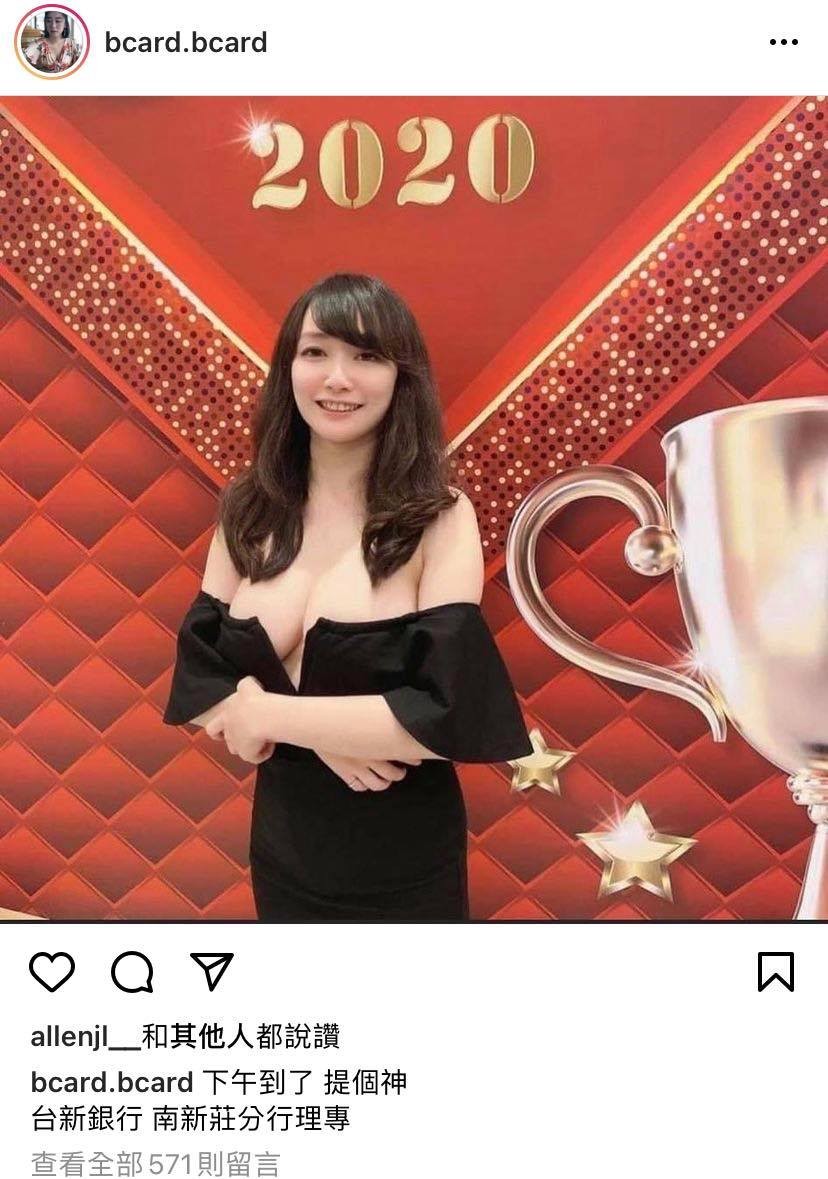
Task: Bookmark this post
Action: [x=776, y=971]
